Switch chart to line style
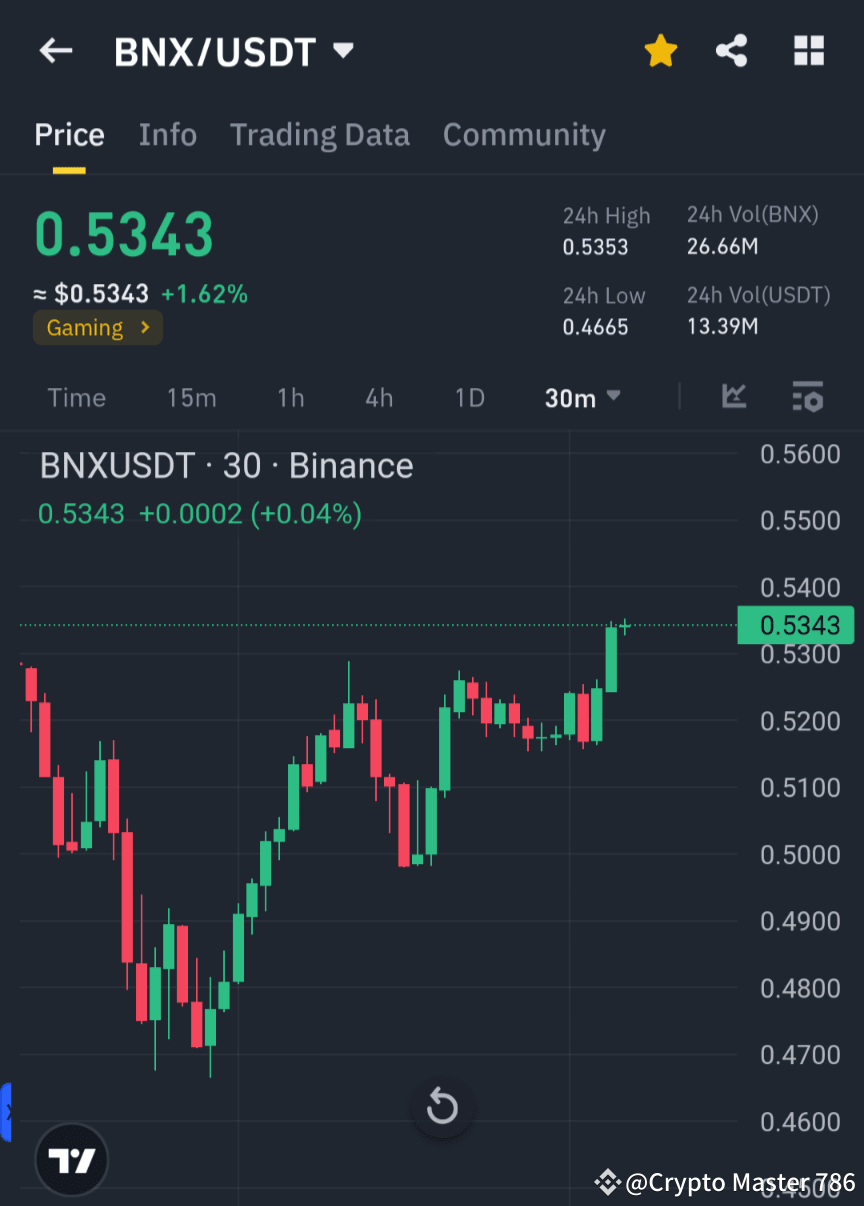Image resolution: width=864 pixels, height=1206 pixels. (x=734, y=397)
